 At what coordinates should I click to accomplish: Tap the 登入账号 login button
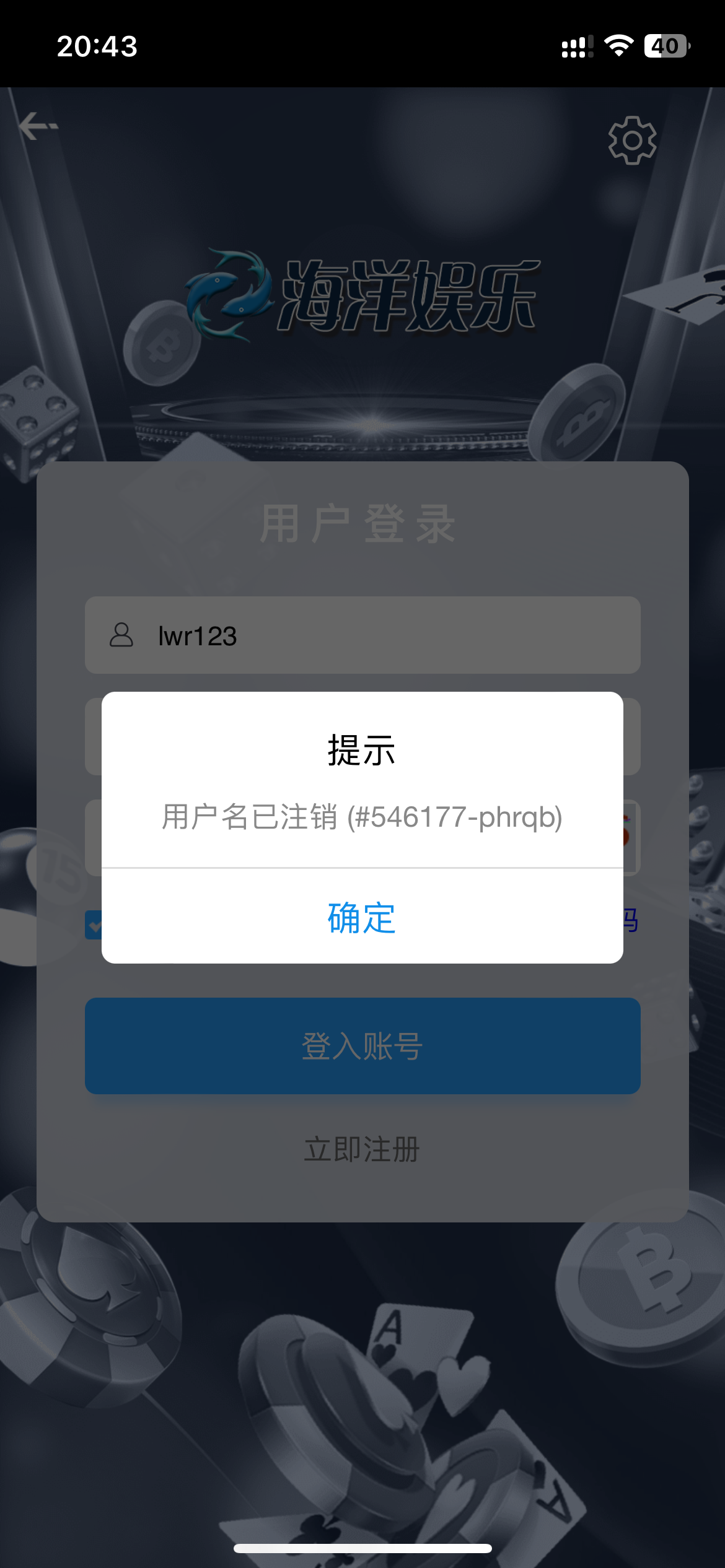[362, 1046]
